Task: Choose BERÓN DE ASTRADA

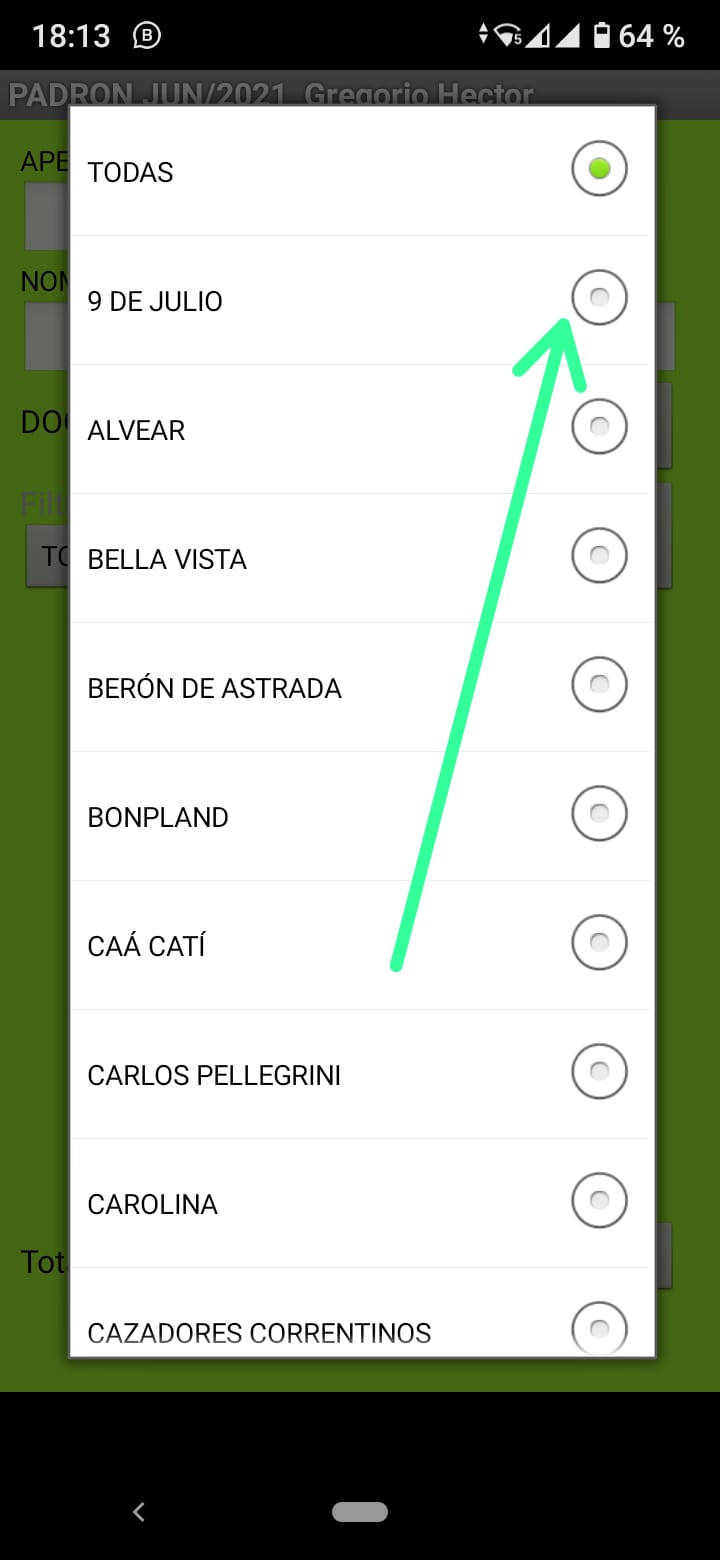Action: (360, 687)
